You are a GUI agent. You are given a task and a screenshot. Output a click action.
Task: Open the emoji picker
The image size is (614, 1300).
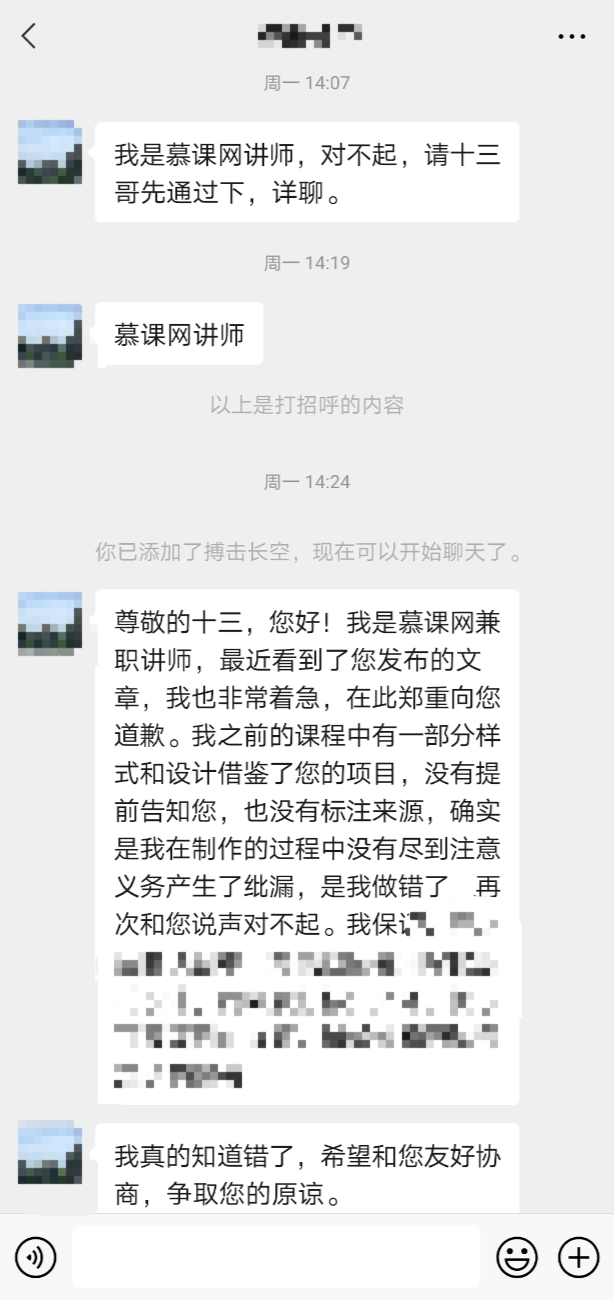coord(517,1257)
